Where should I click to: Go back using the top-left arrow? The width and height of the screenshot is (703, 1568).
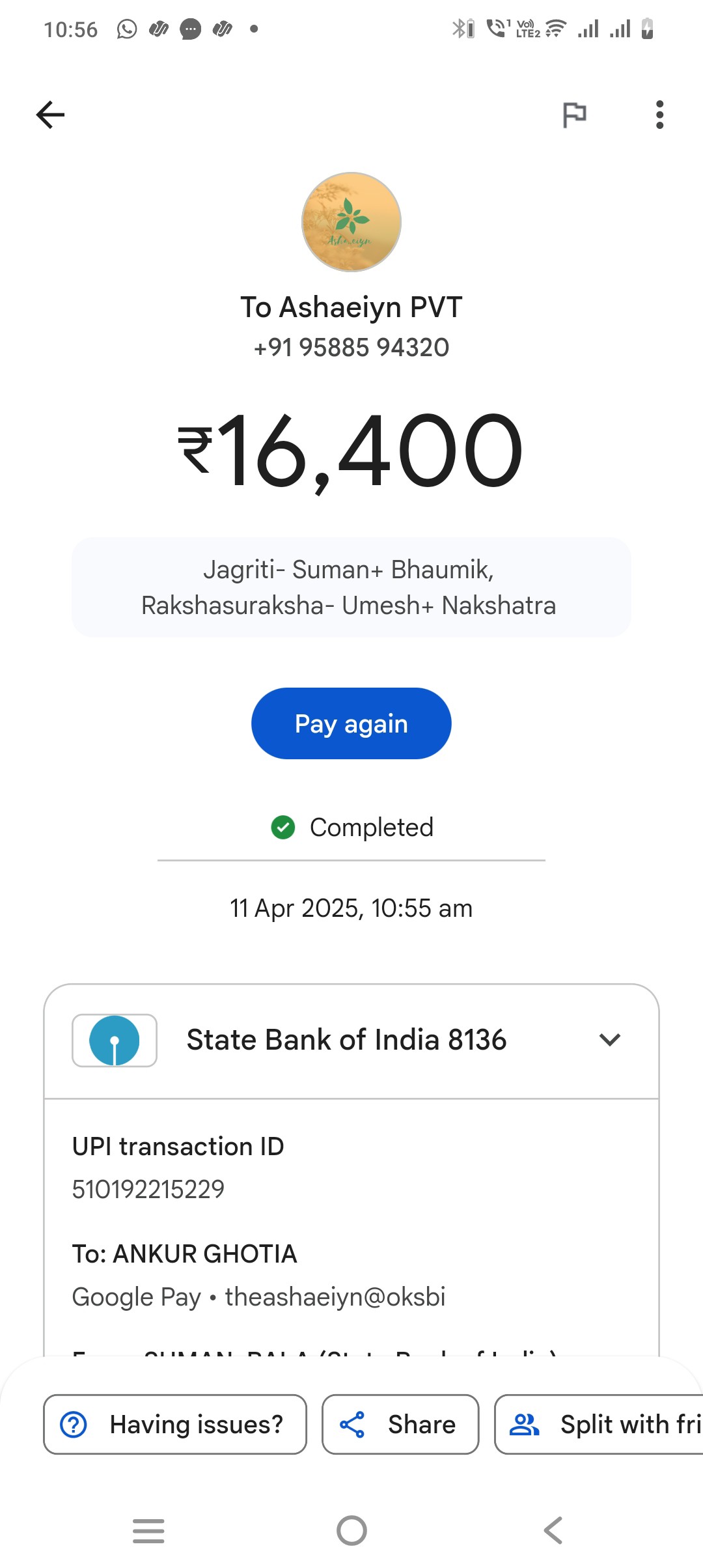click(x=50, y=115)
